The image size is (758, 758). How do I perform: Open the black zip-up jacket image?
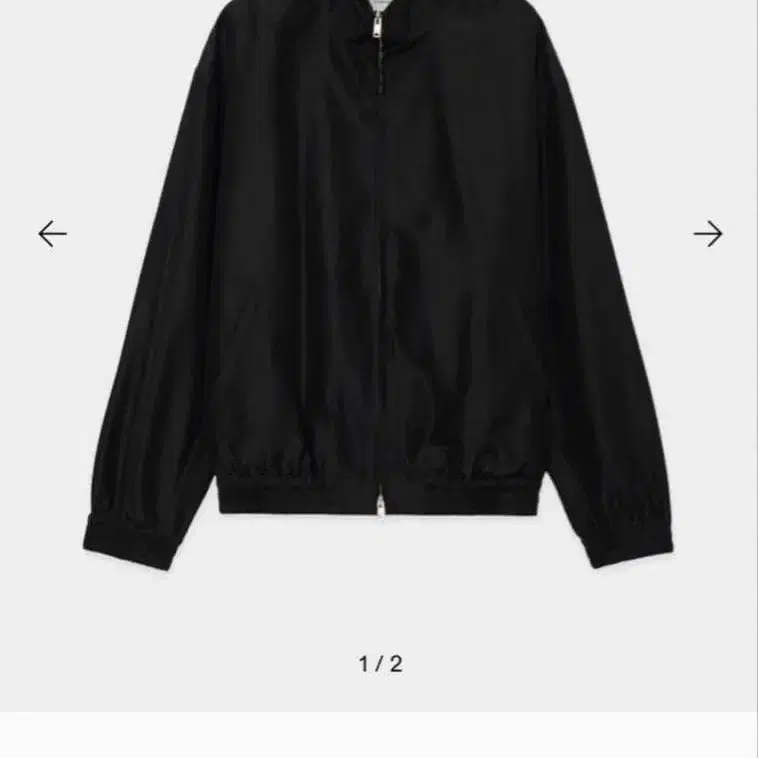coord(378,290)
